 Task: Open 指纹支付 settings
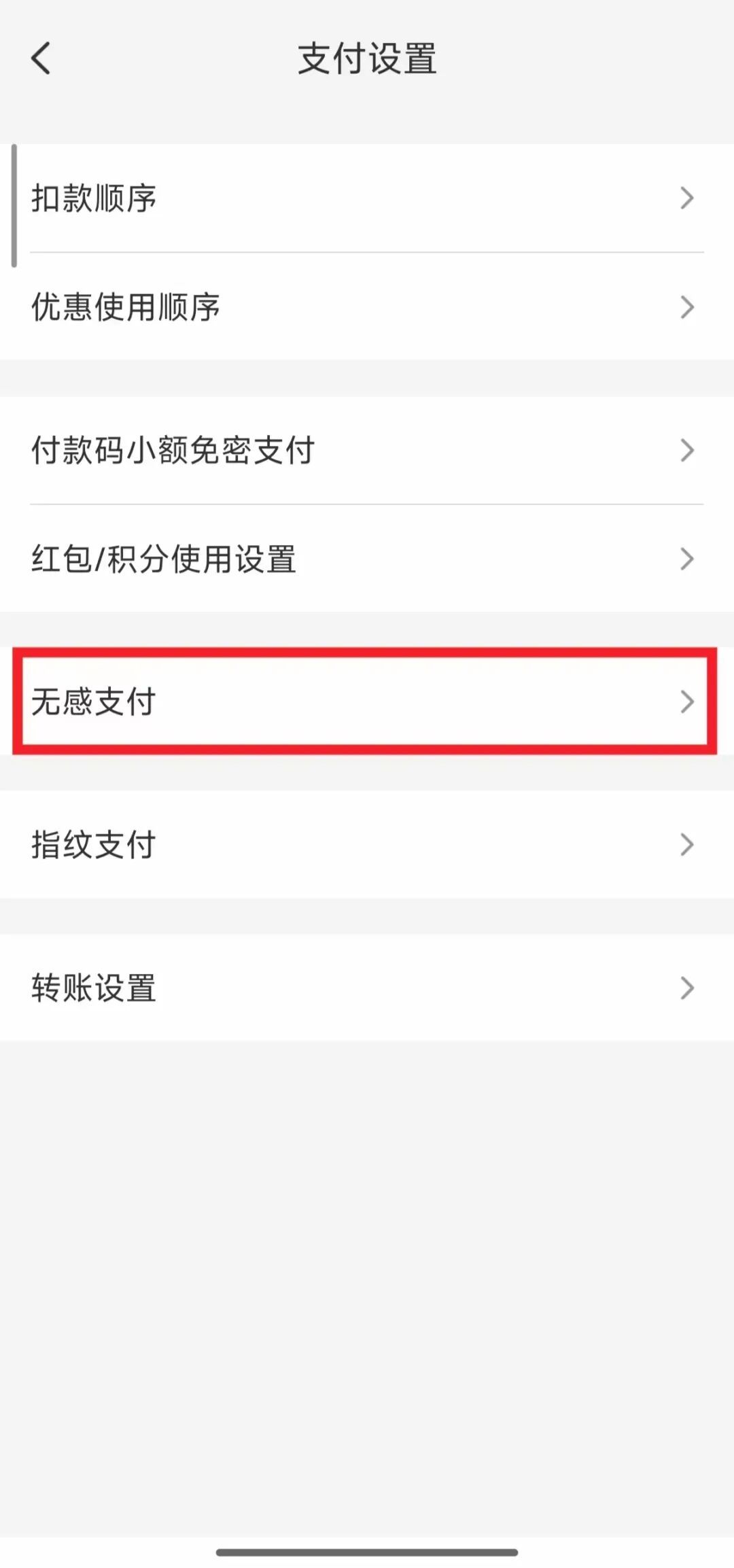(x=367, y=845)
